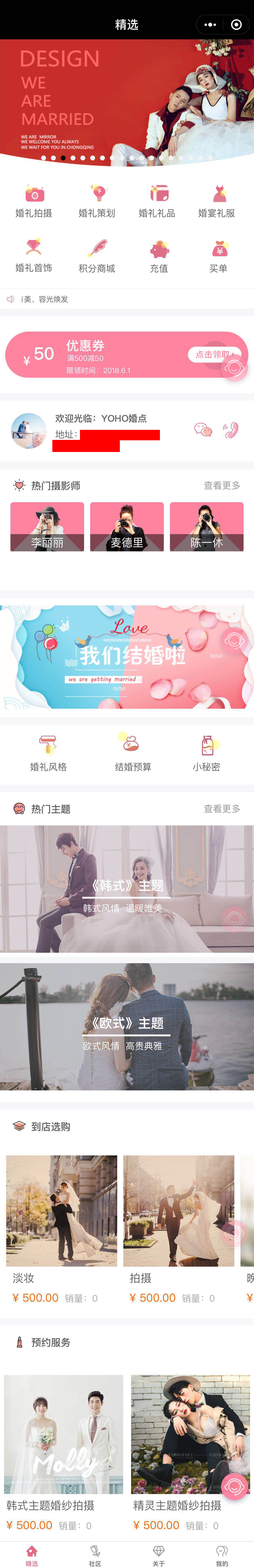
Task: View more 热门摄影师
Action: tap(222, 485)
